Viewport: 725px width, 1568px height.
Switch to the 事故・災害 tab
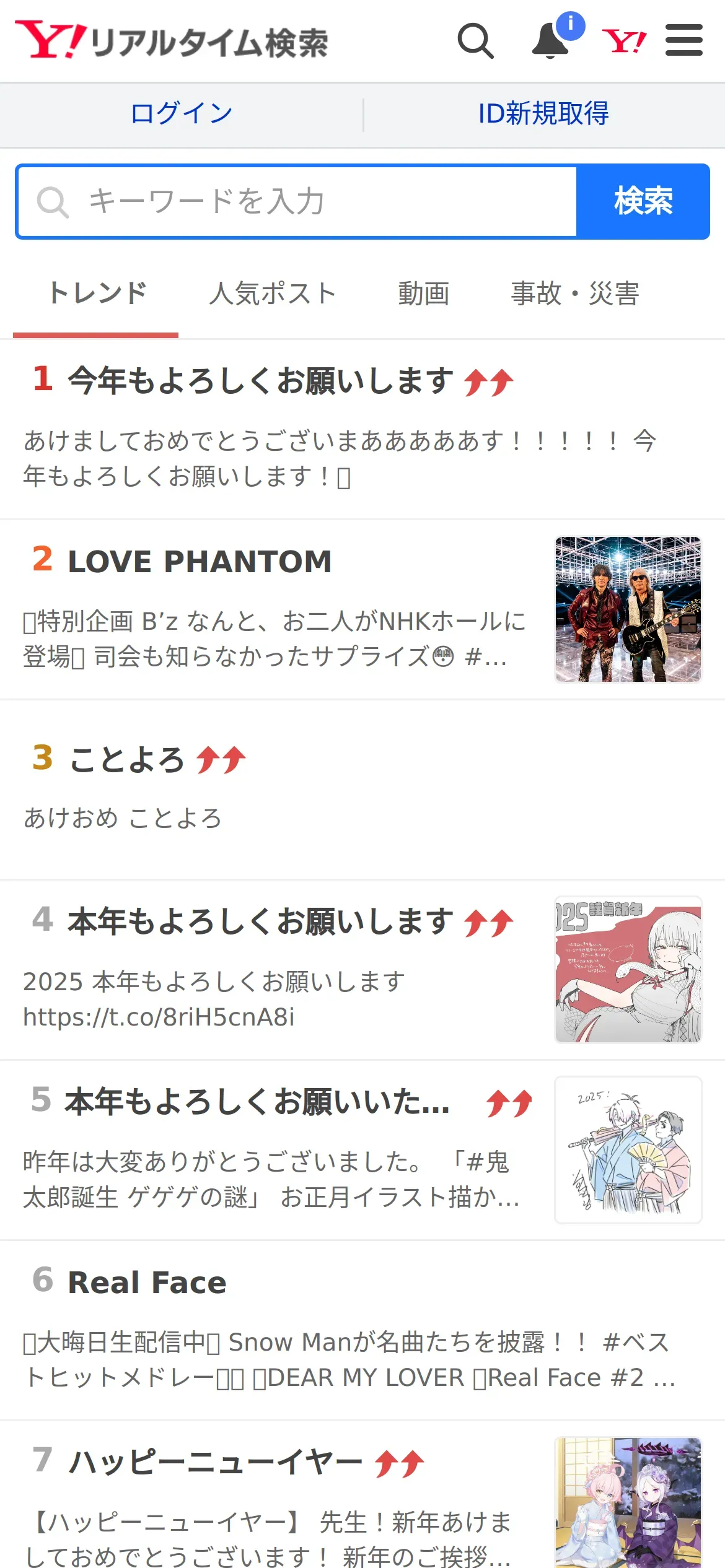click(x=574, y=294)
